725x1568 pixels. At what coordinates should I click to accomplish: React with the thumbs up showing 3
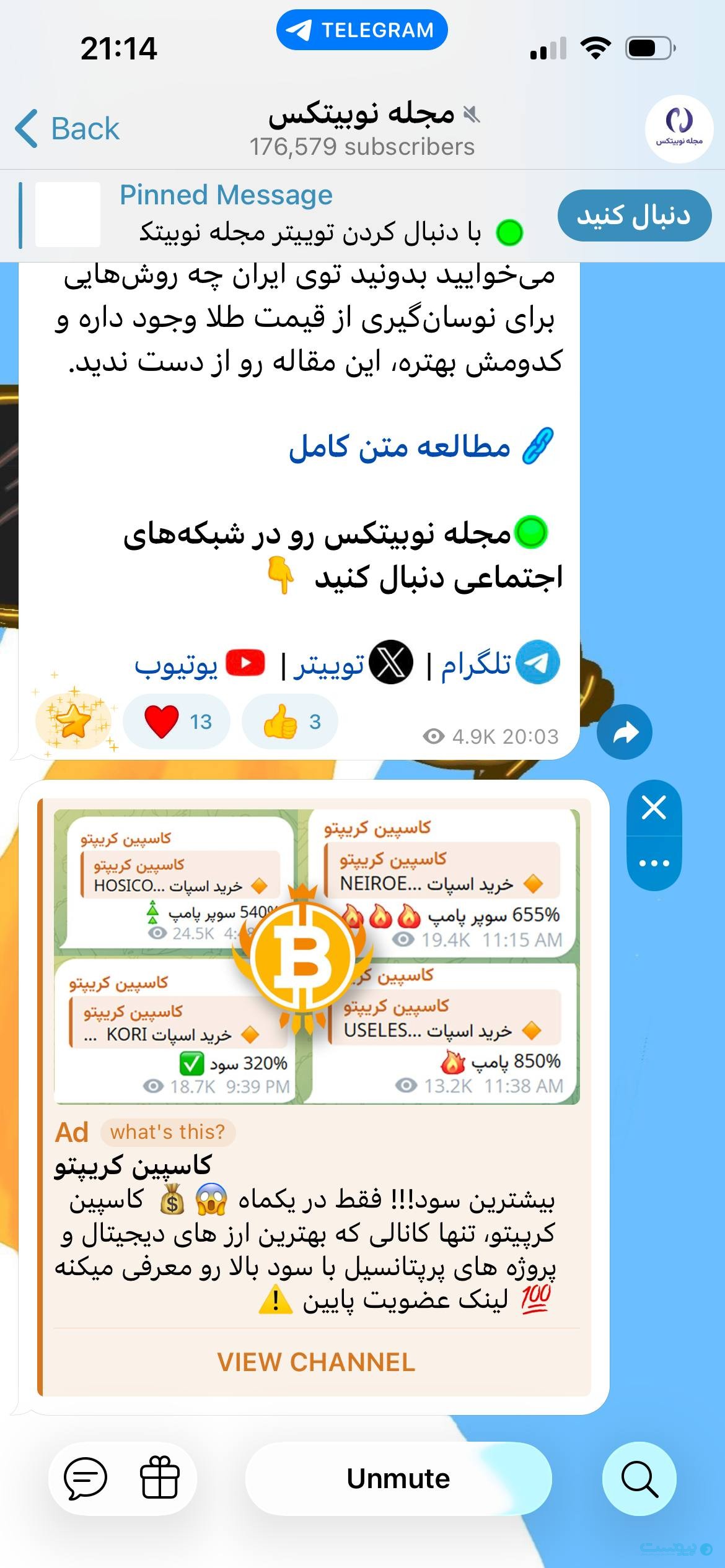coord(290,721)
